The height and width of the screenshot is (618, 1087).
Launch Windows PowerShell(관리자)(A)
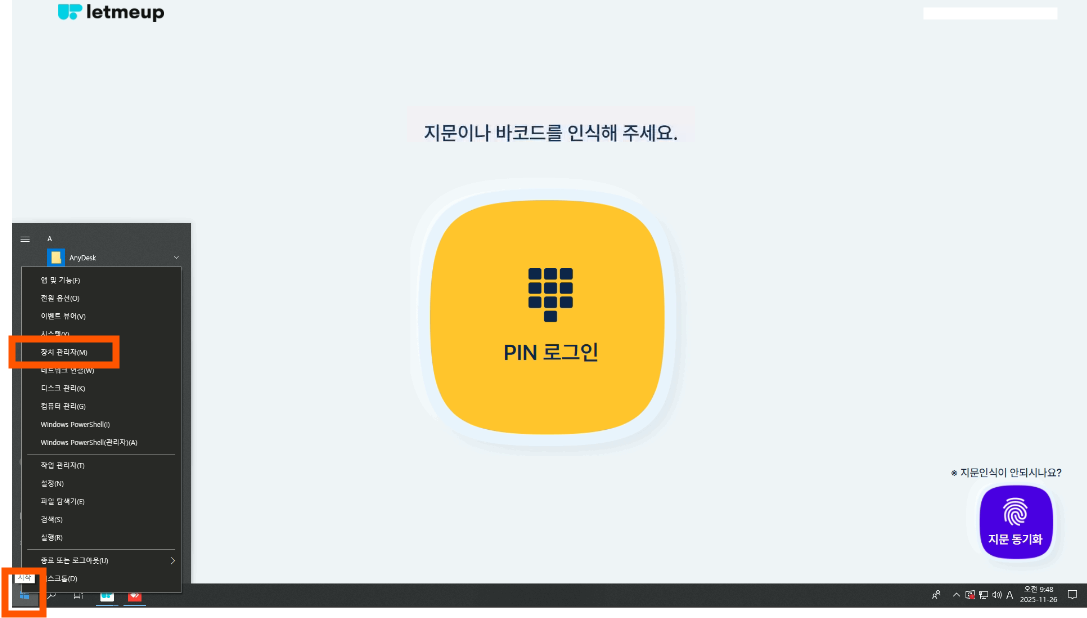tap(88, 442)
